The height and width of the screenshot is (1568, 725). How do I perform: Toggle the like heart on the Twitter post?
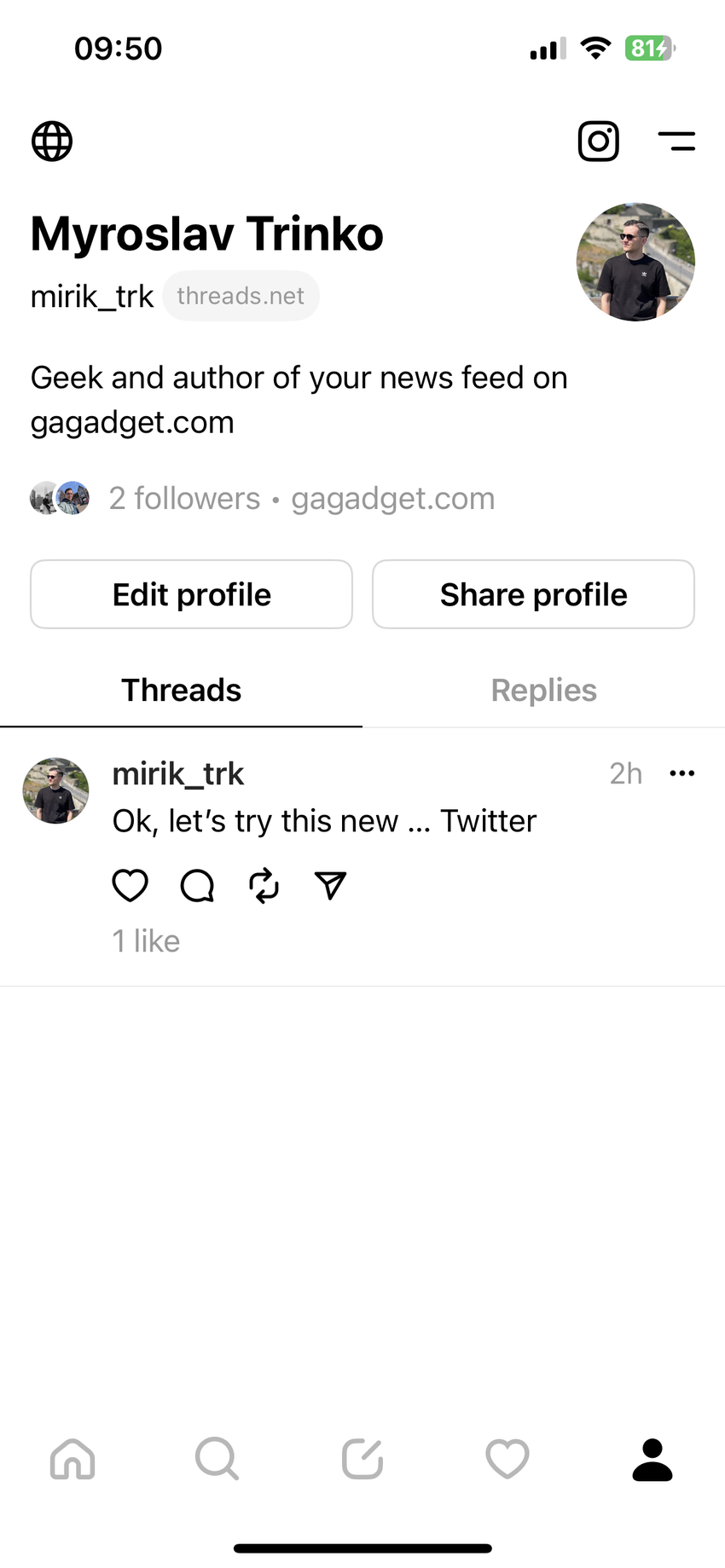pyautogui.click(x=130, y=886)
